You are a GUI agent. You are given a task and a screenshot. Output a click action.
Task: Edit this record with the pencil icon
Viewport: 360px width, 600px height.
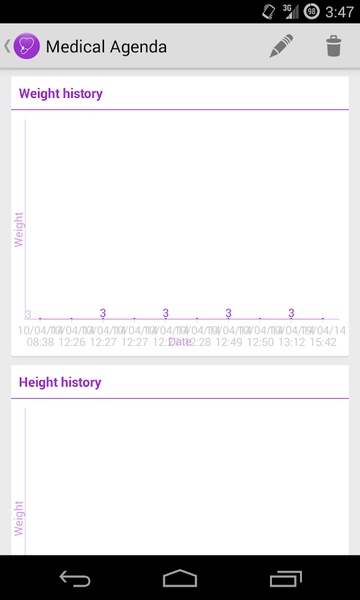281,46
